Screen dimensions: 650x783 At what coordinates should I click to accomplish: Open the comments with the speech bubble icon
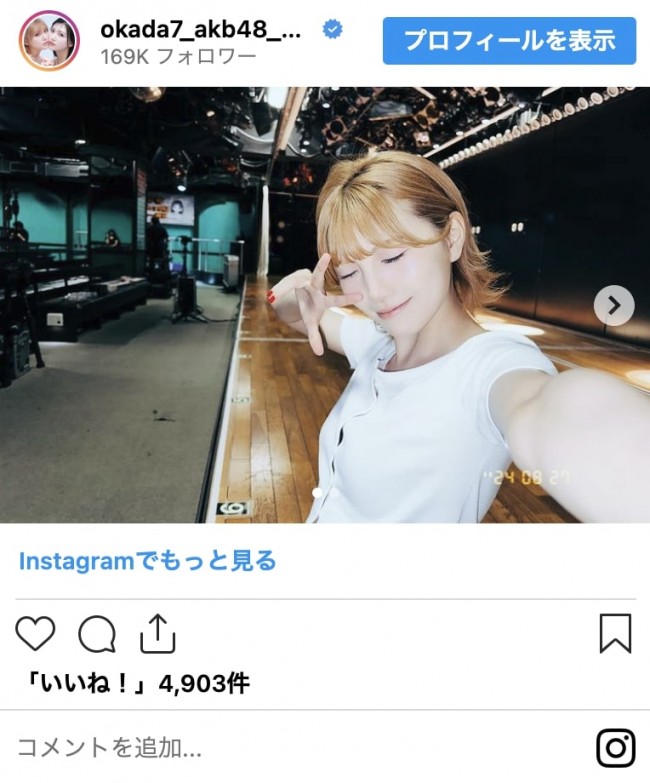tap(97, 634)
